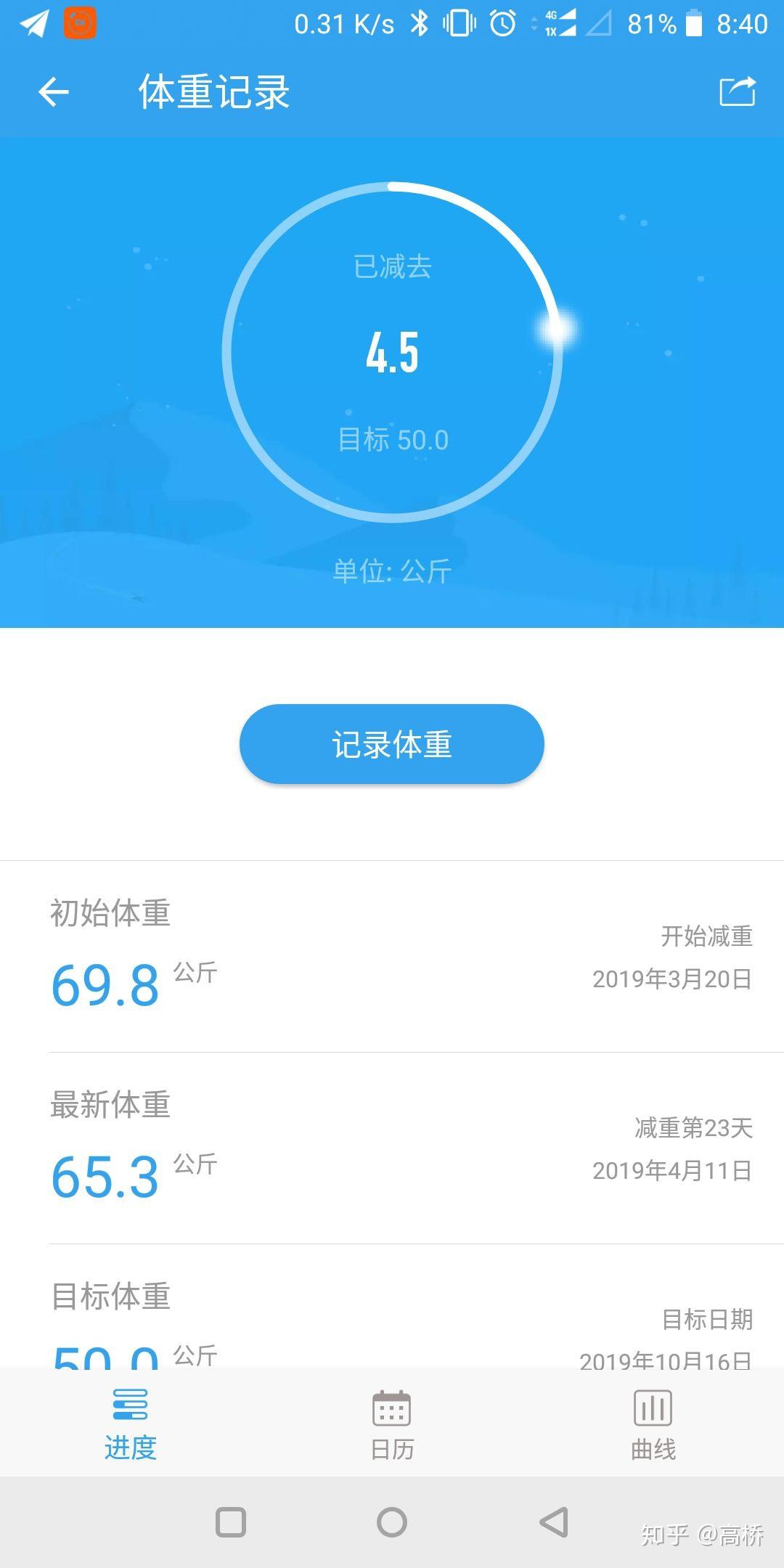
Task: Go back using the top-left arrow
Action: coord(54,92)
